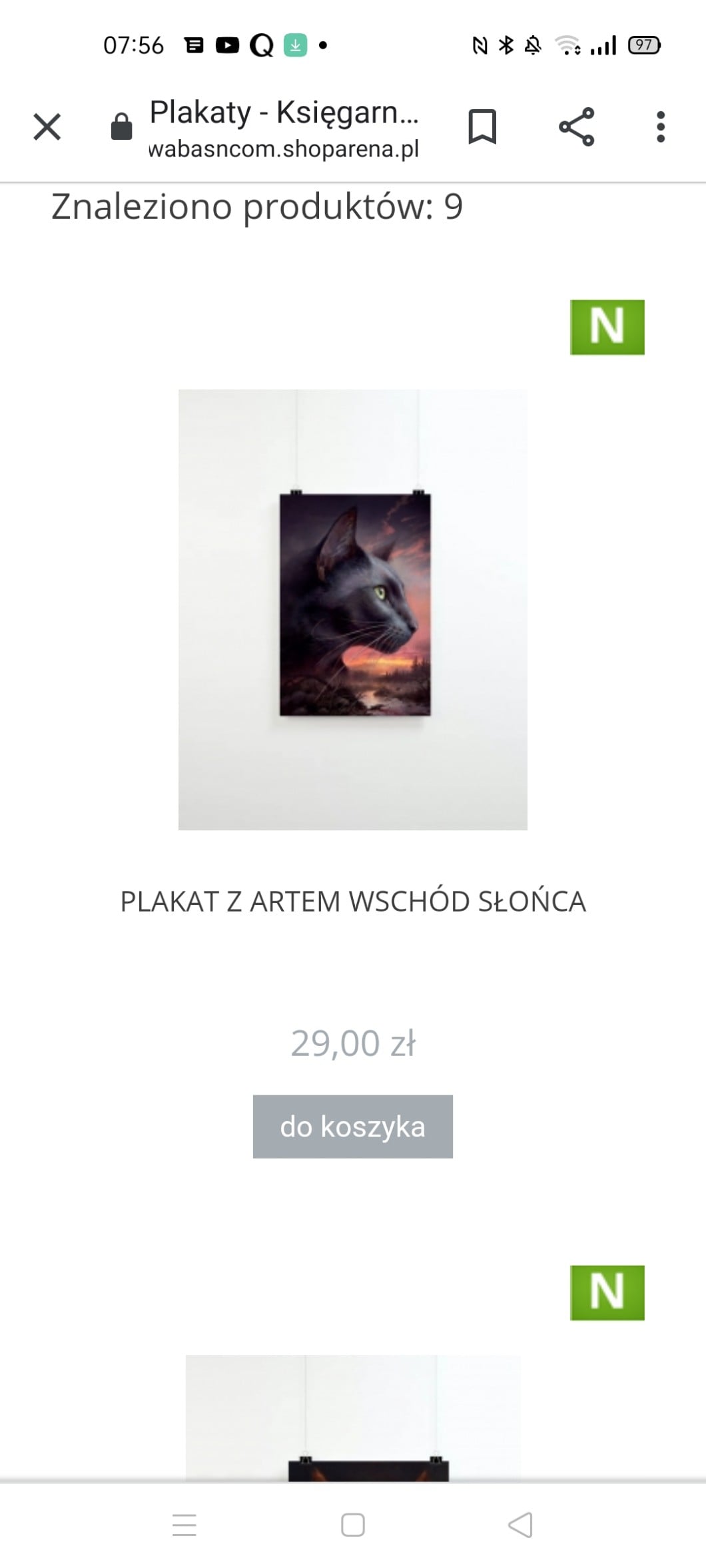The height and width of the screenshot is (1568, 706).
Task: Open the browser overflow menu
Action: pos(660,127)
